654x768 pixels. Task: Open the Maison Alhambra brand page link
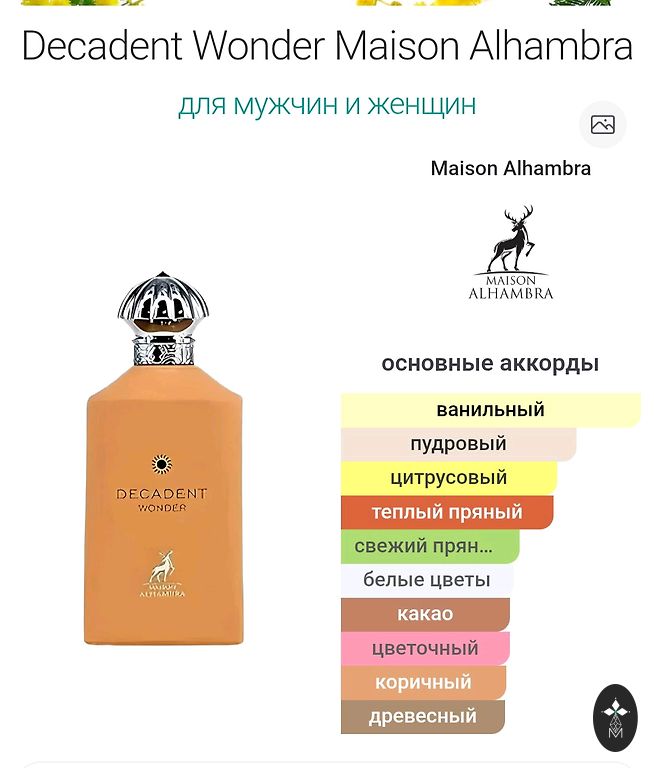click(510, 169)
